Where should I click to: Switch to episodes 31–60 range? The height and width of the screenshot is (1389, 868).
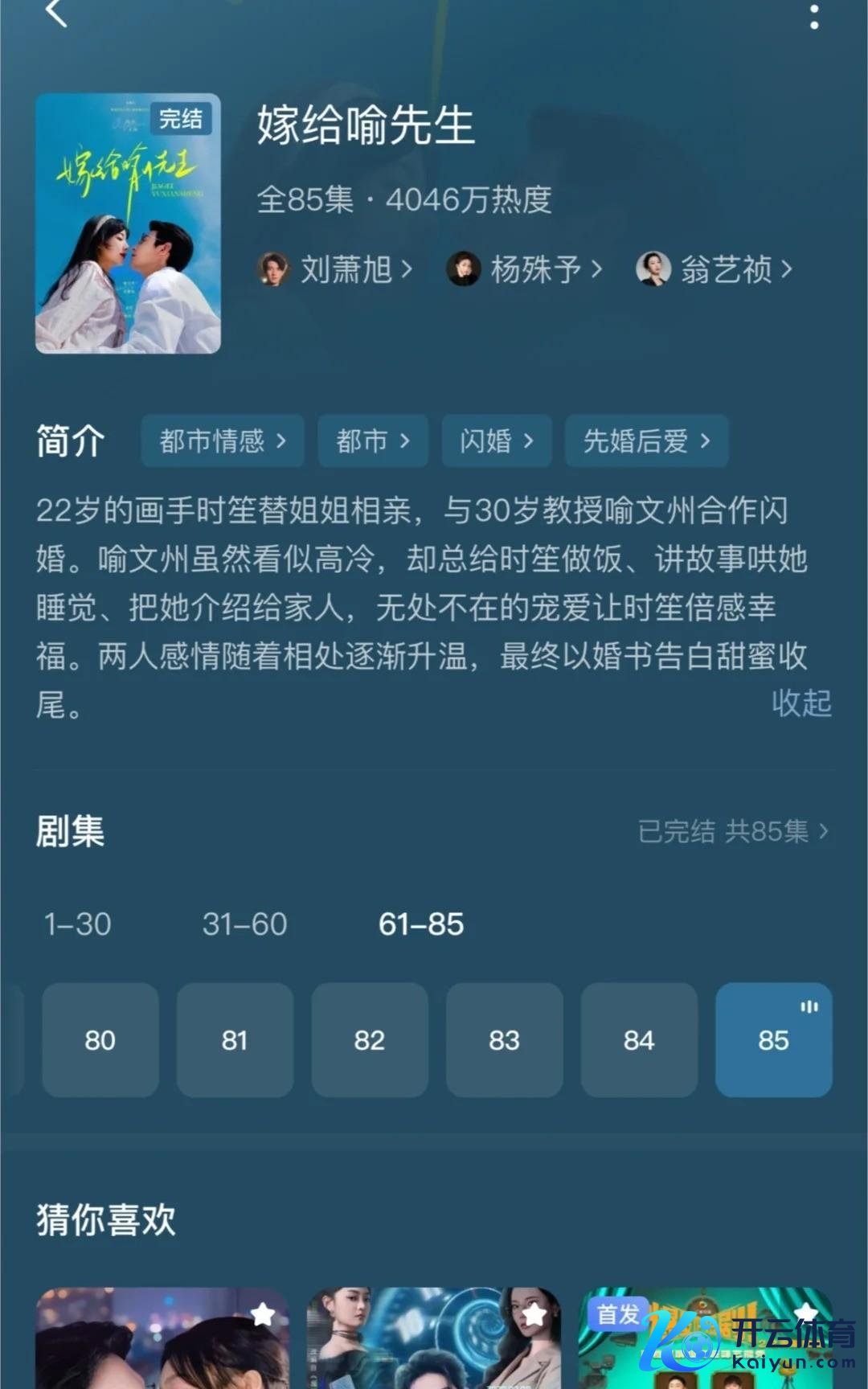point(244,924)
